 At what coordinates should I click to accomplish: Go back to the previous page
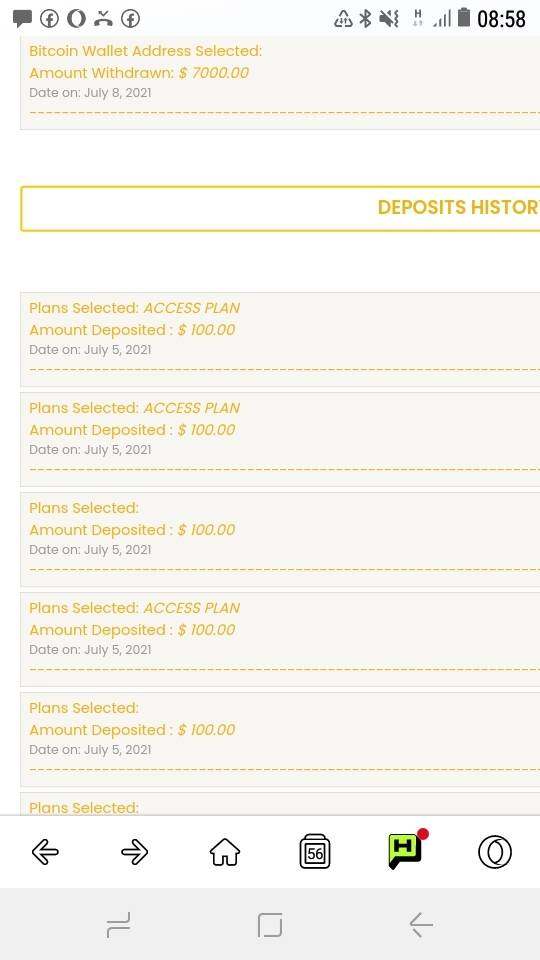tap(45, 852)
